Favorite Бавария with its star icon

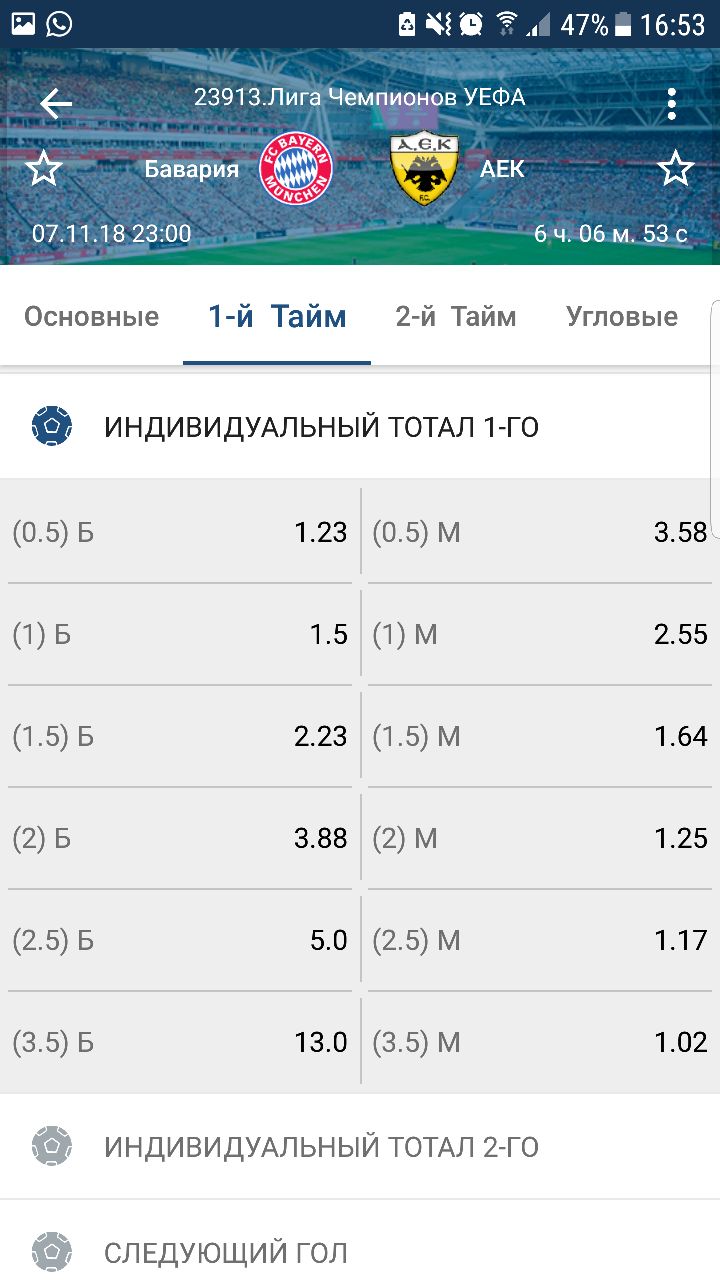(43, 169)
